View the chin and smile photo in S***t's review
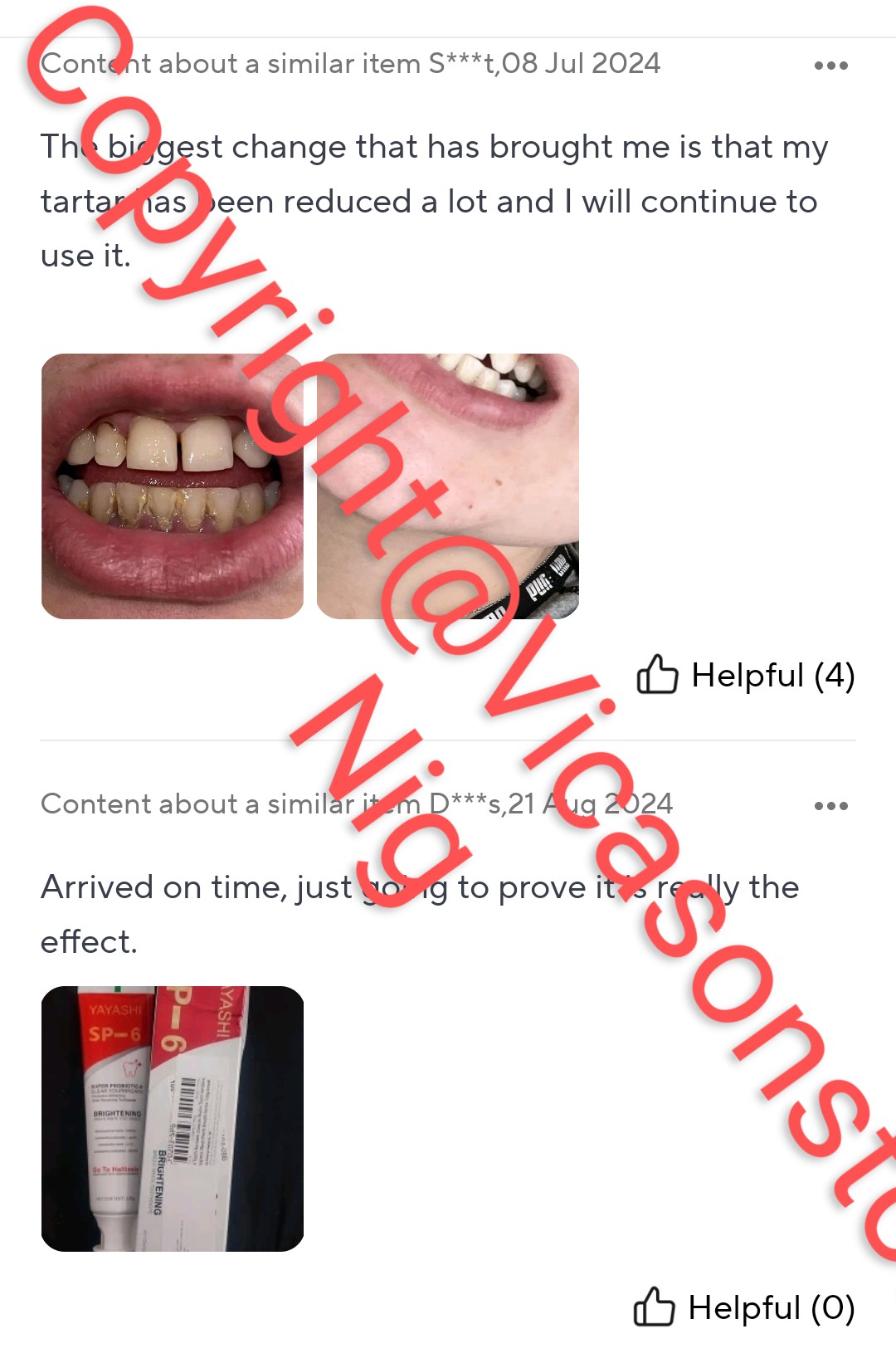 [448, 486]
